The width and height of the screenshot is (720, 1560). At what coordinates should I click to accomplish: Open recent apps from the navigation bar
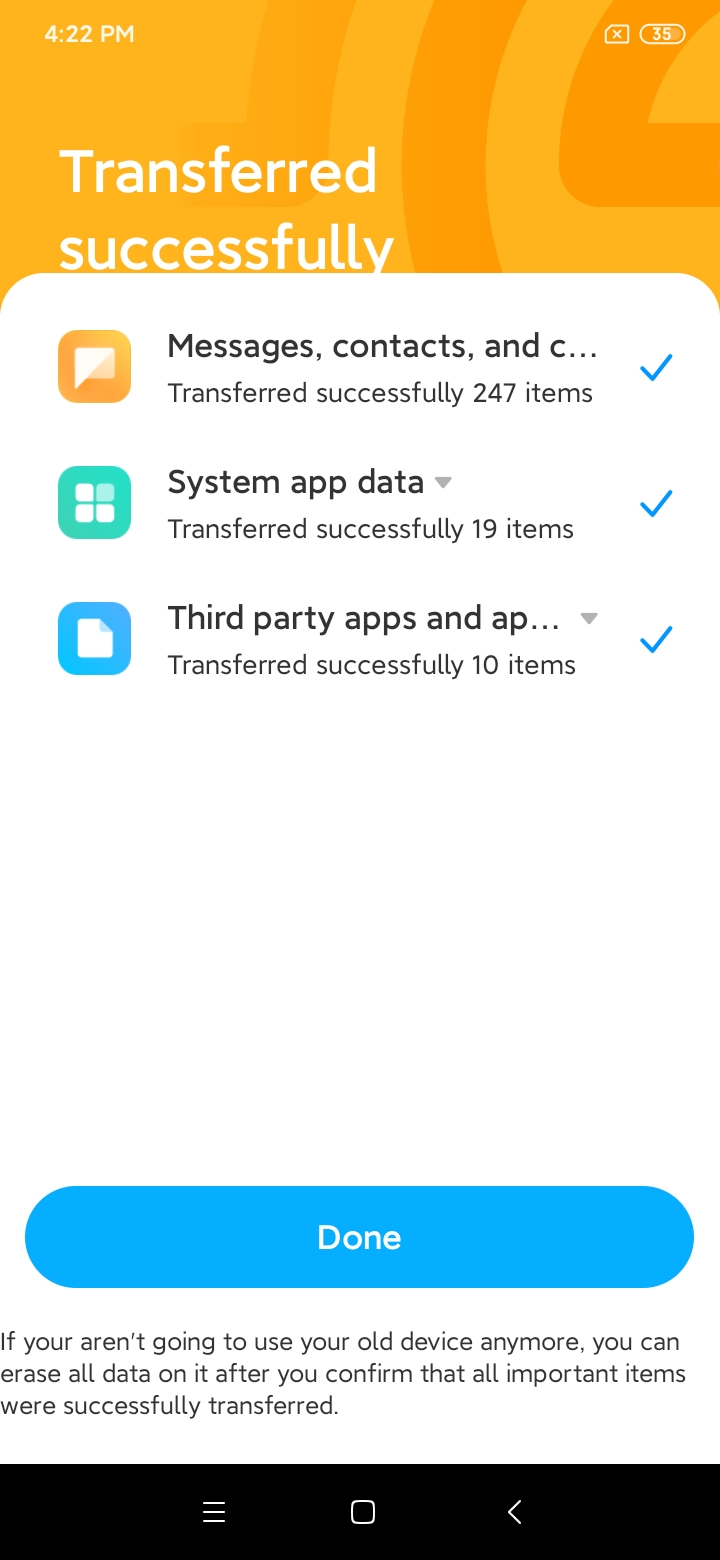pyautogui.click(x=214, y=1512)
